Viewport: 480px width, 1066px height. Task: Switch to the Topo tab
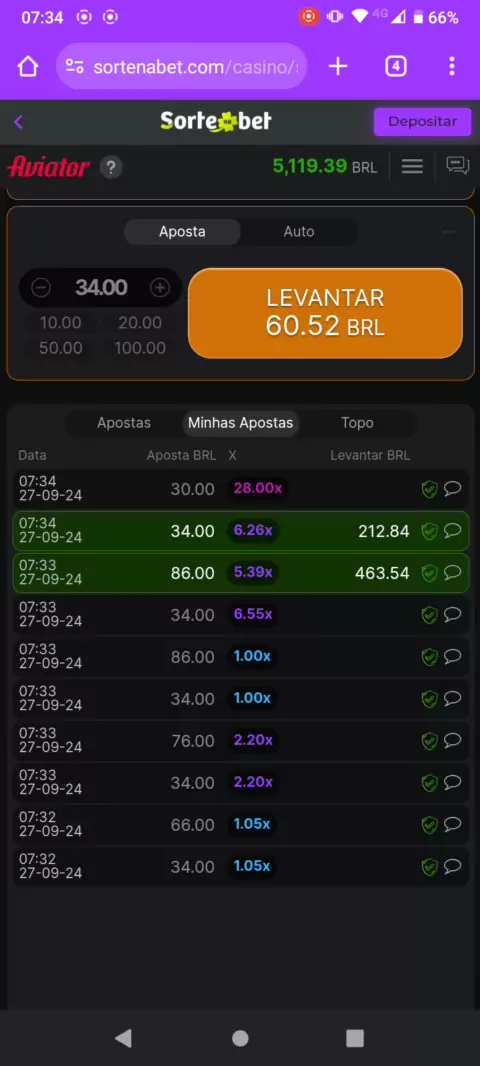[357, 423]
